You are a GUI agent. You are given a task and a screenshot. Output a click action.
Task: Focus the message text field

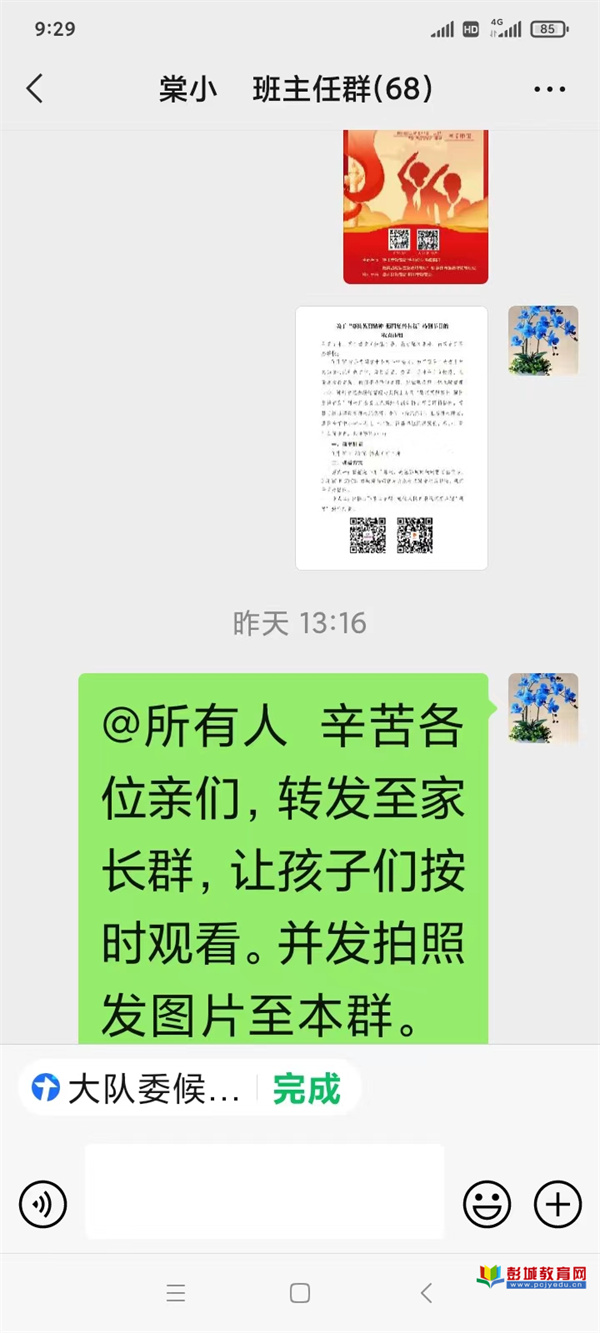(x=264, y=1192)
